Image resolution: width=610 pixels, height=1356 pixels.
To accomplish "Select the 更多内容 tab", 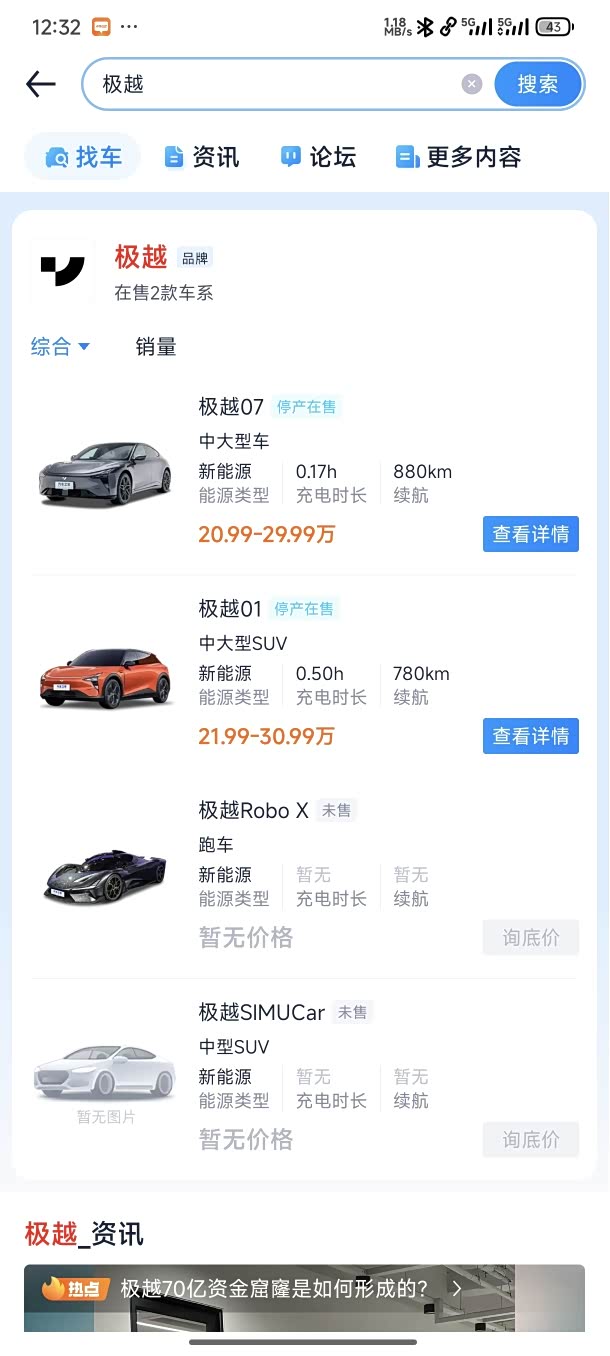I will 459,157.
